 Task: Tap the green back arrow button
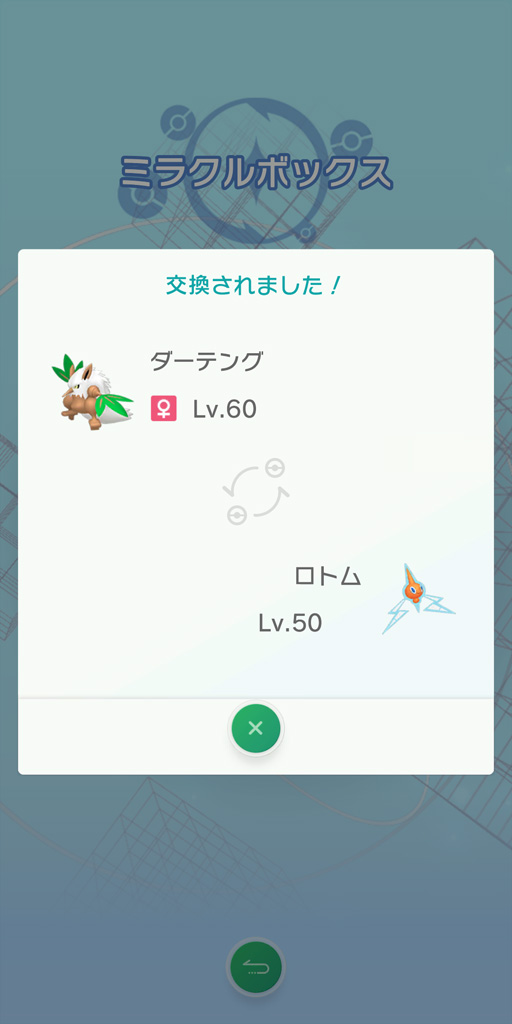(255, 967)
